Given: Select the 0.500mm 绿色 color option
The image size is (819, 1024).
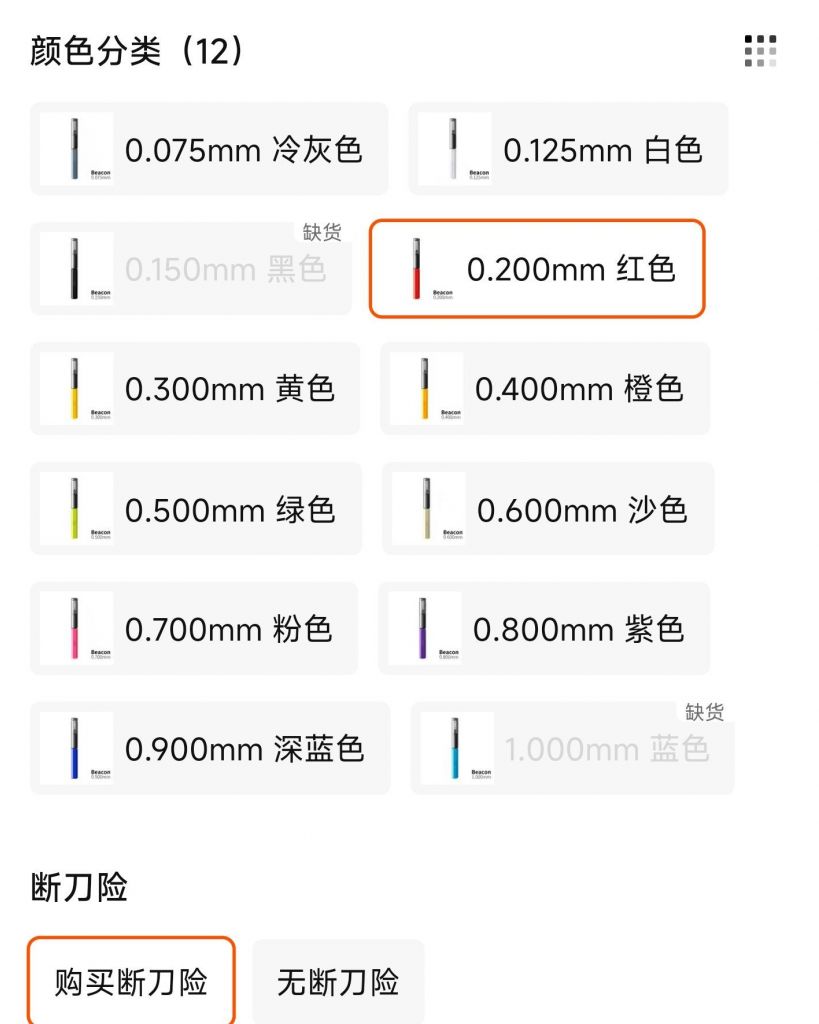Looking at the screenshot, I should click(195, 510).
